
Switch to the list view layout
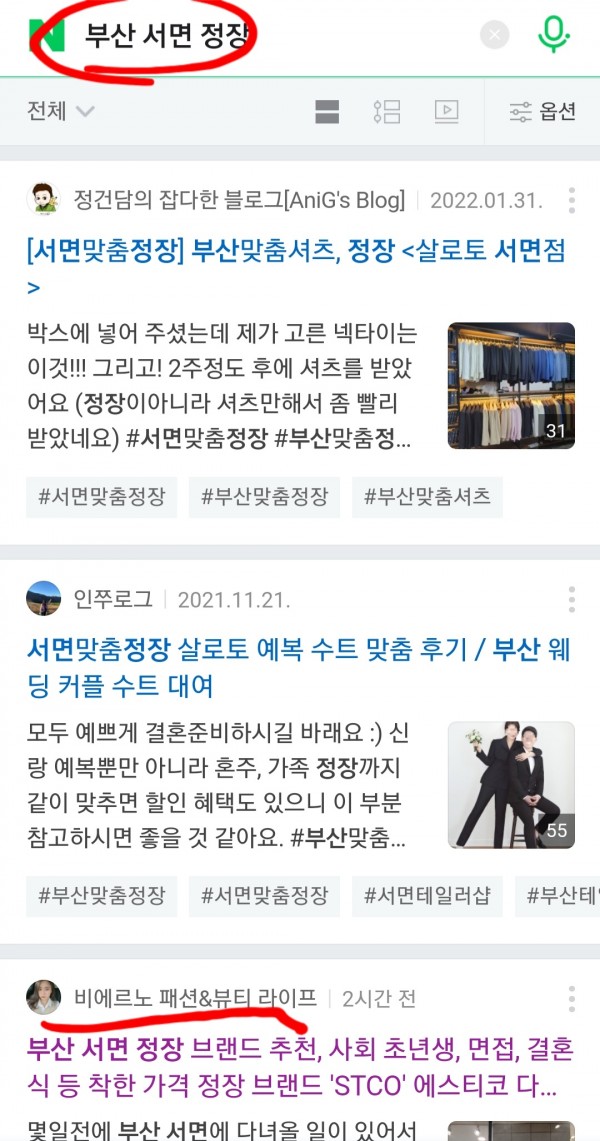[386, 111]
